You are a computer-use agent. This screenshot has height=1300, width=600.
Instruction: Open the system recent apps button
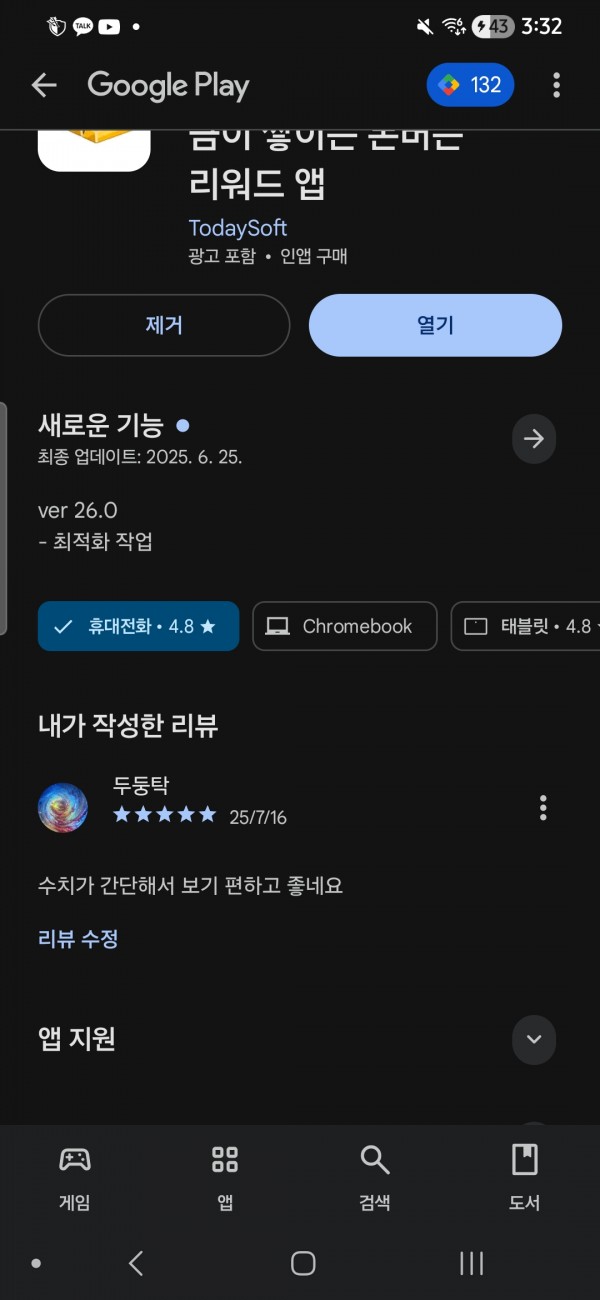click(471, 1263)
